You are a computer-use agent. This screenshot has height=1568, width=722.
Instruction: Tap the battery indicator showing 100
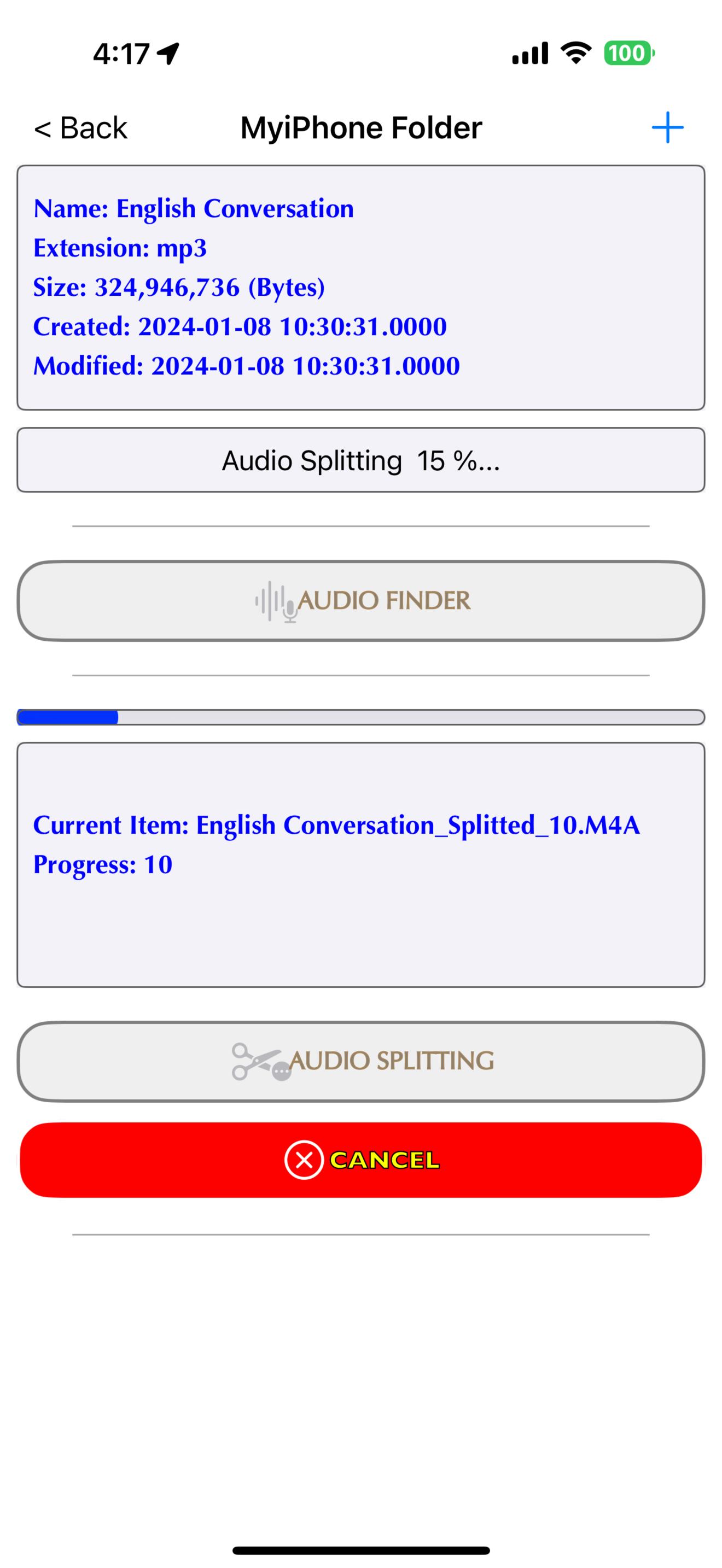coord(628,54)
